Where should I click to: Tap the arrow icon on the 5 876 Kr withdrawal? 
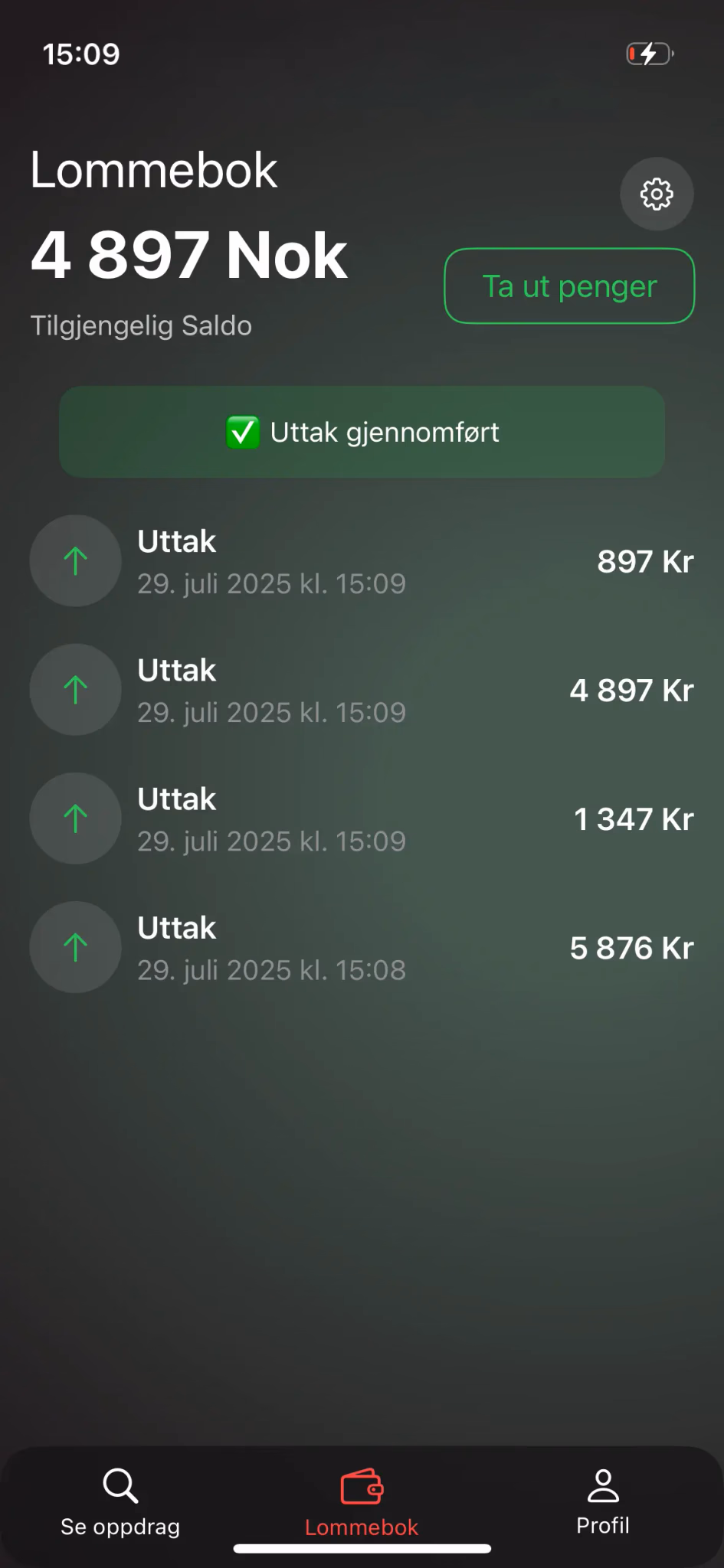74,947
